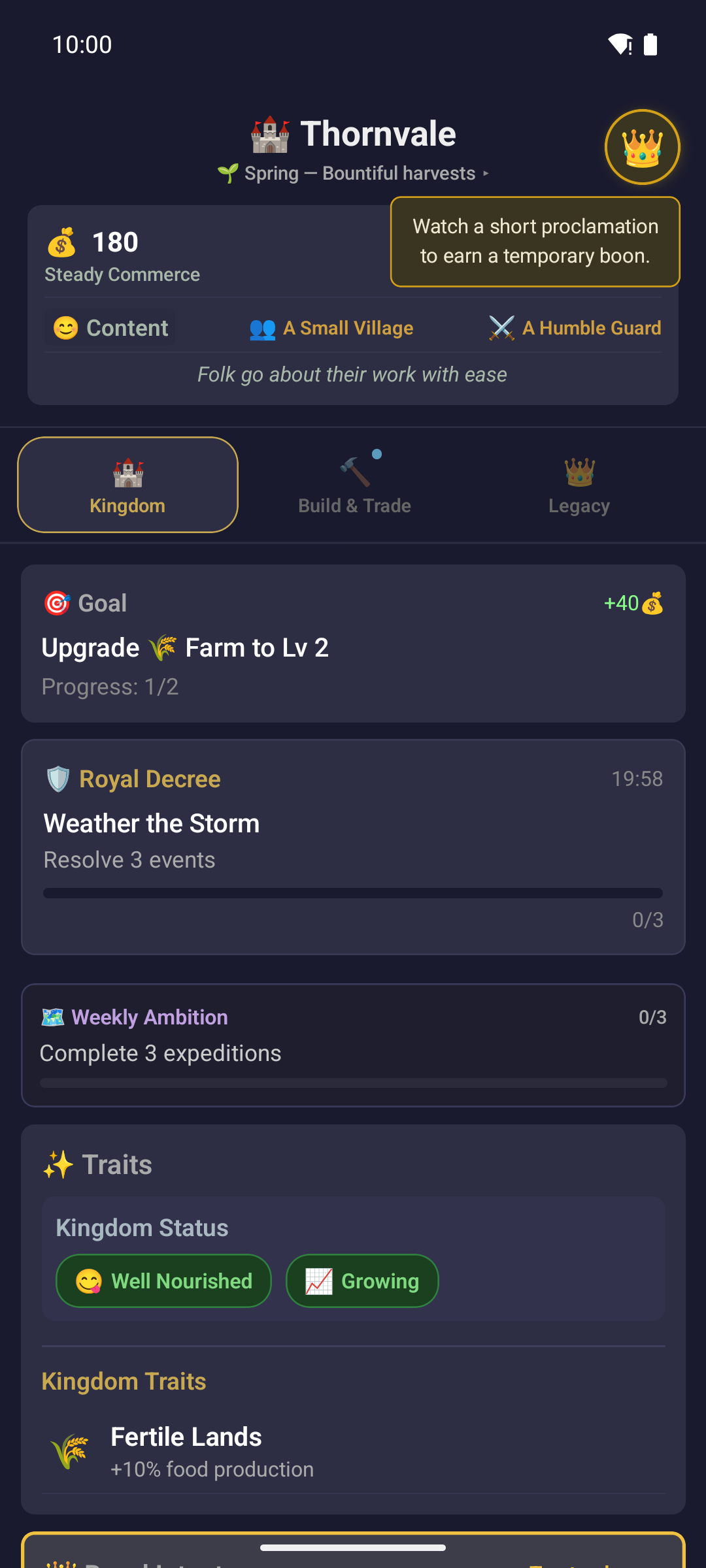The height and width of the screenshot is (1568, 706).
Task: Expand the Spring season selector
Action: [353, 173]
